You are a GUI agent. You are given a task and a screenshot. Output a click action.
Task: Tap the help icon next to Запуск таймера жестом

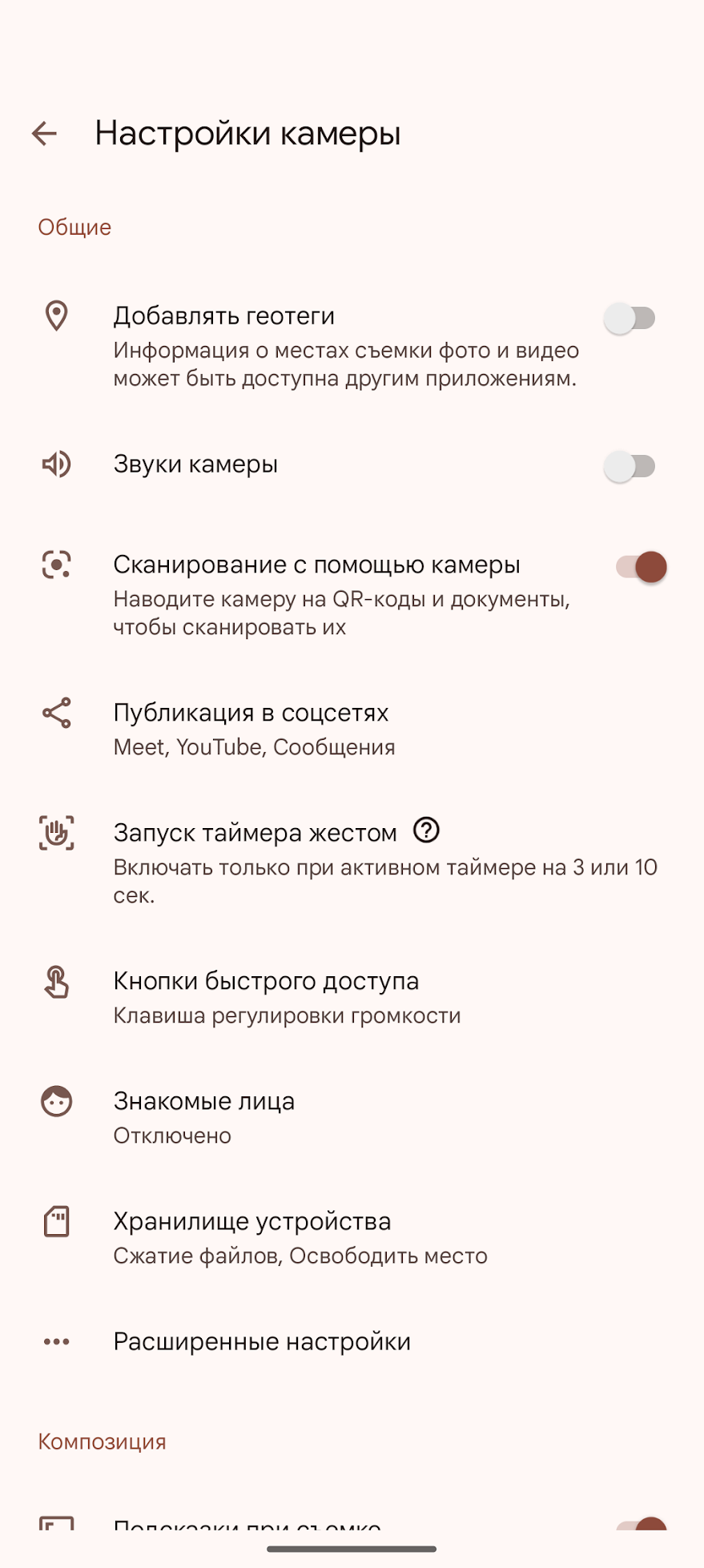(x=426, y=830)
